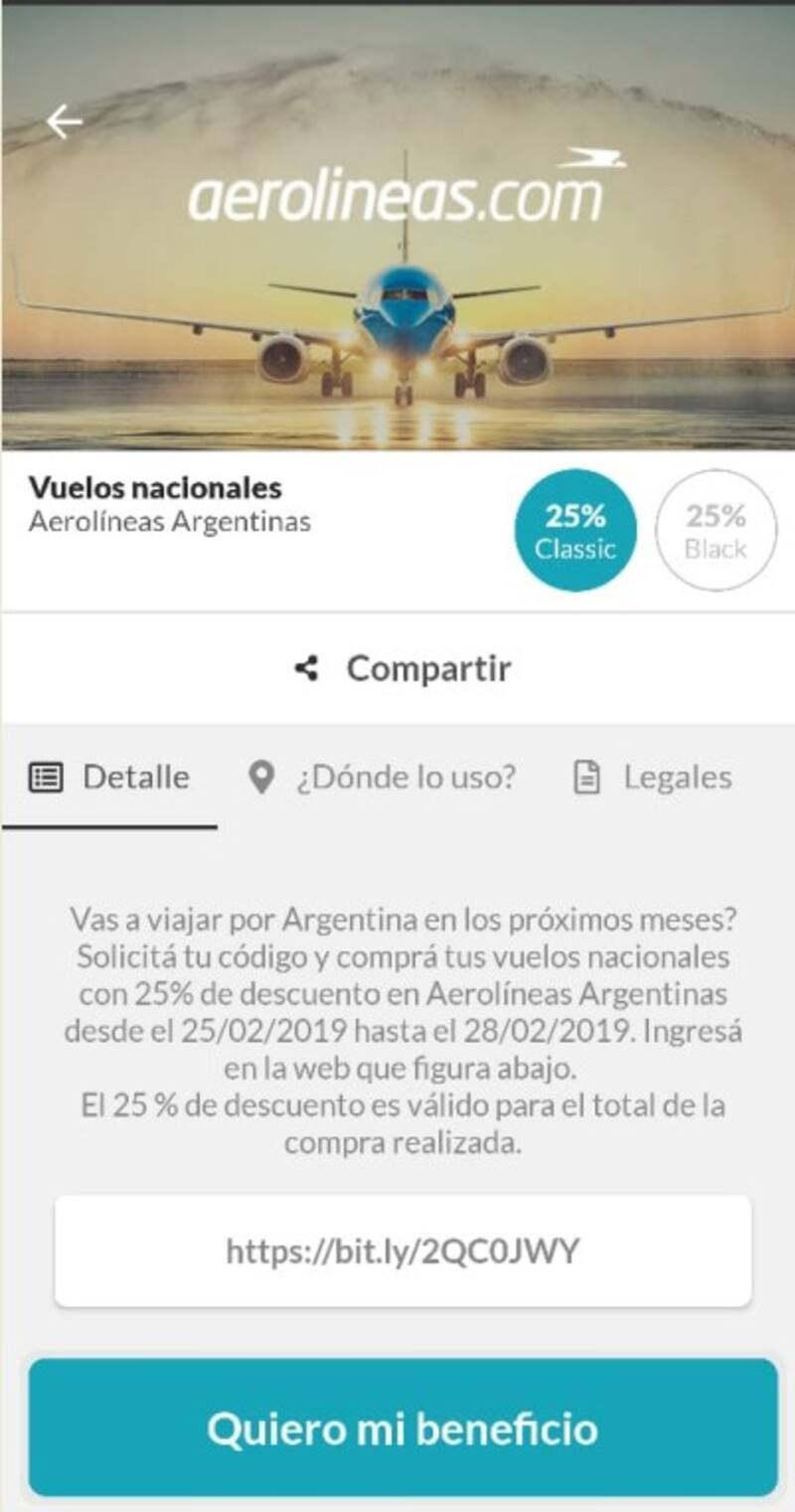Select the 25% Black badge

[715, 531]
